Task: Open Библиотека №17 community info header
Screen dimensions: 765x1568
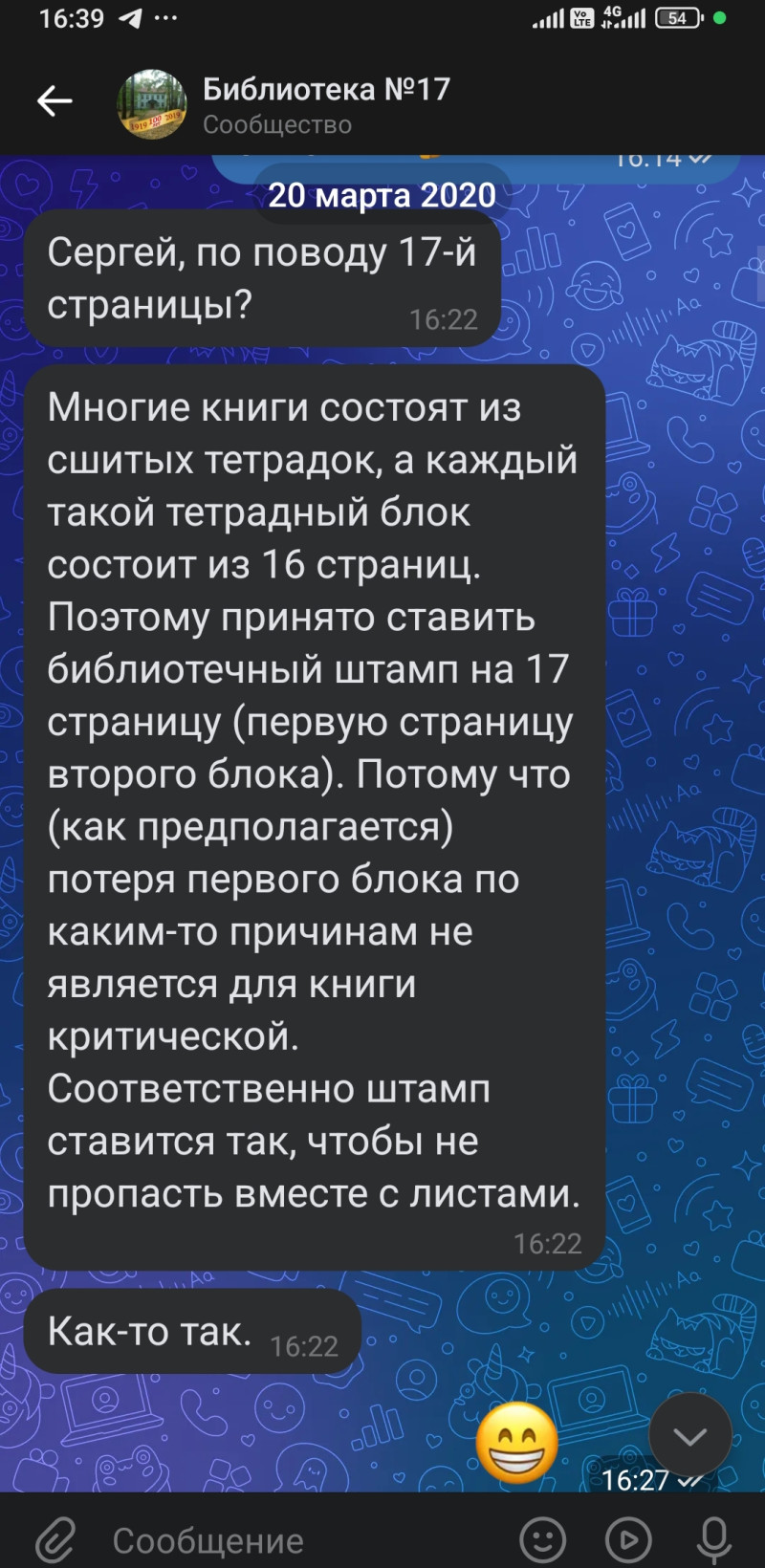Action: (327, 103)
